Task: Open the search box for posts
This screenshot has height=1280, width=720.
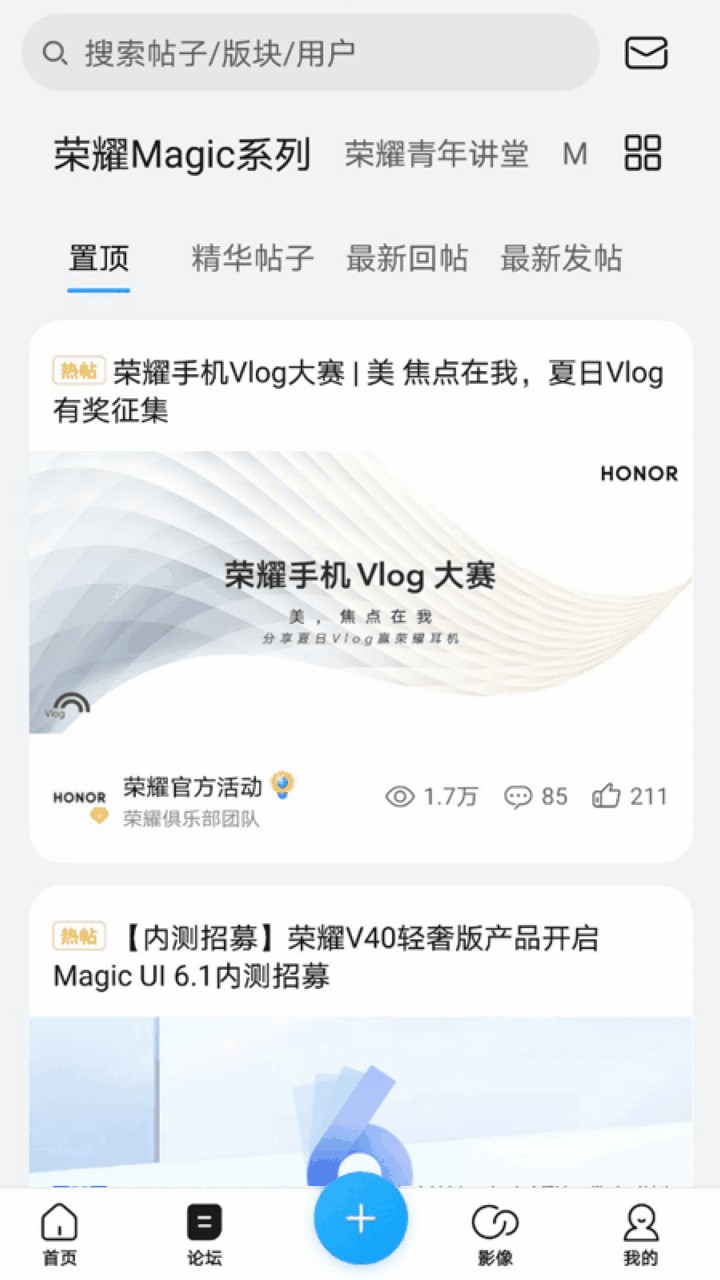Action: click(310, 53)
